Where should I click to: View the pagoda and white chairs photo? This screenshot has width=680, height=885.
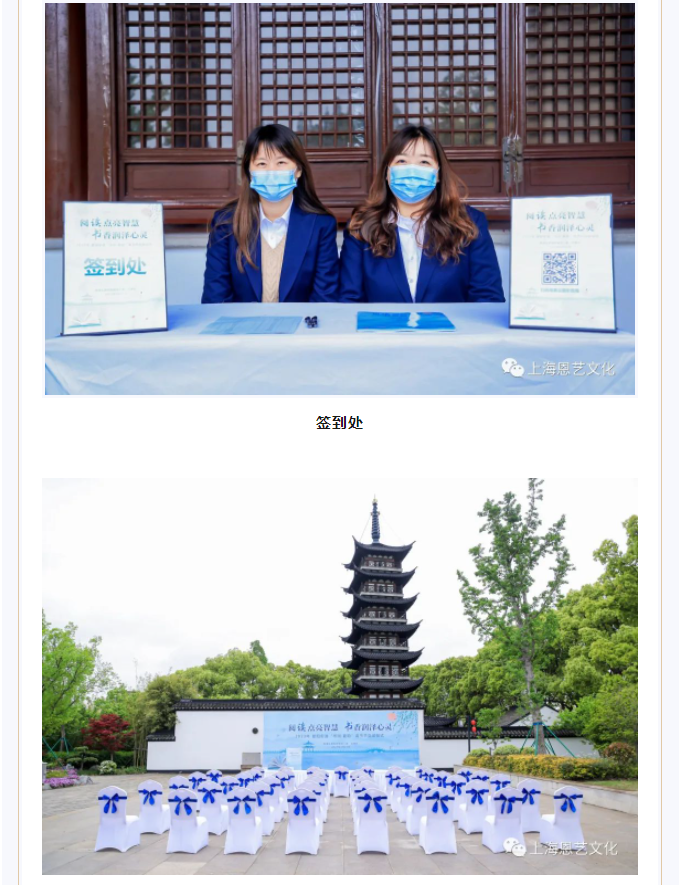tap(340, 675)
